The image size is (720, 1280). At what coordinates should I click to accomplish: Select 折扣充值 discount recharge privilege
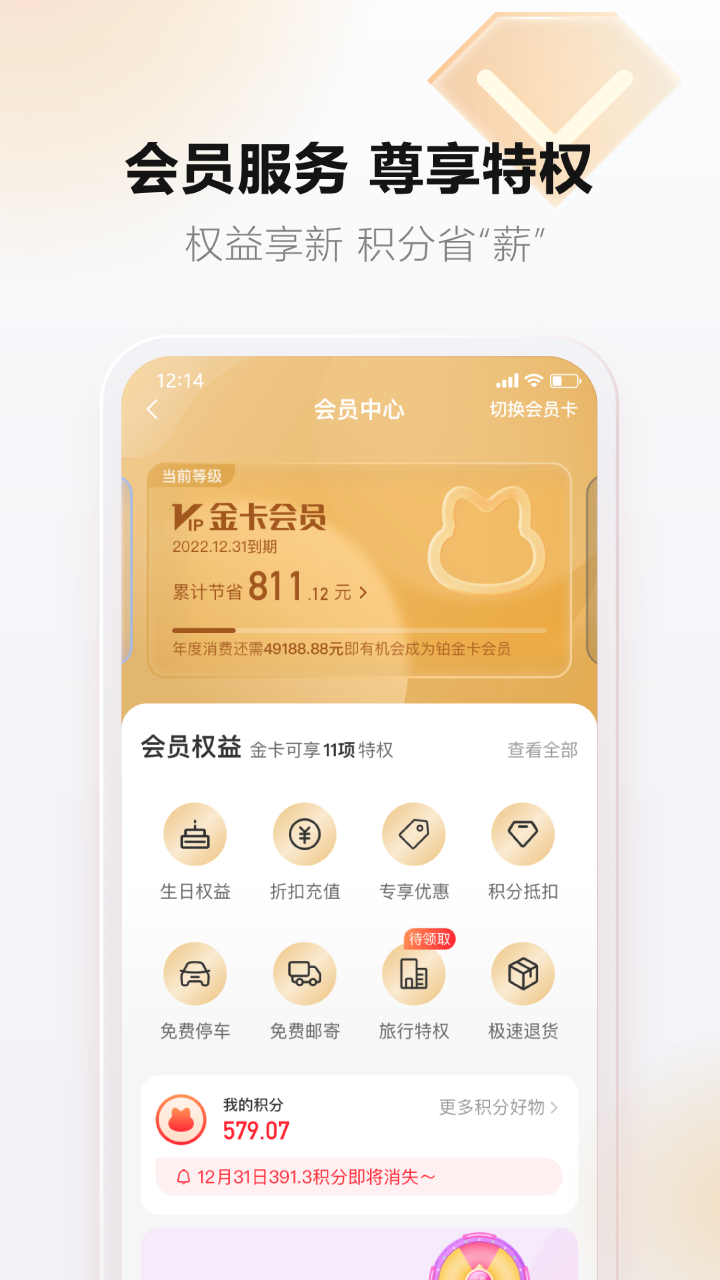305,833
